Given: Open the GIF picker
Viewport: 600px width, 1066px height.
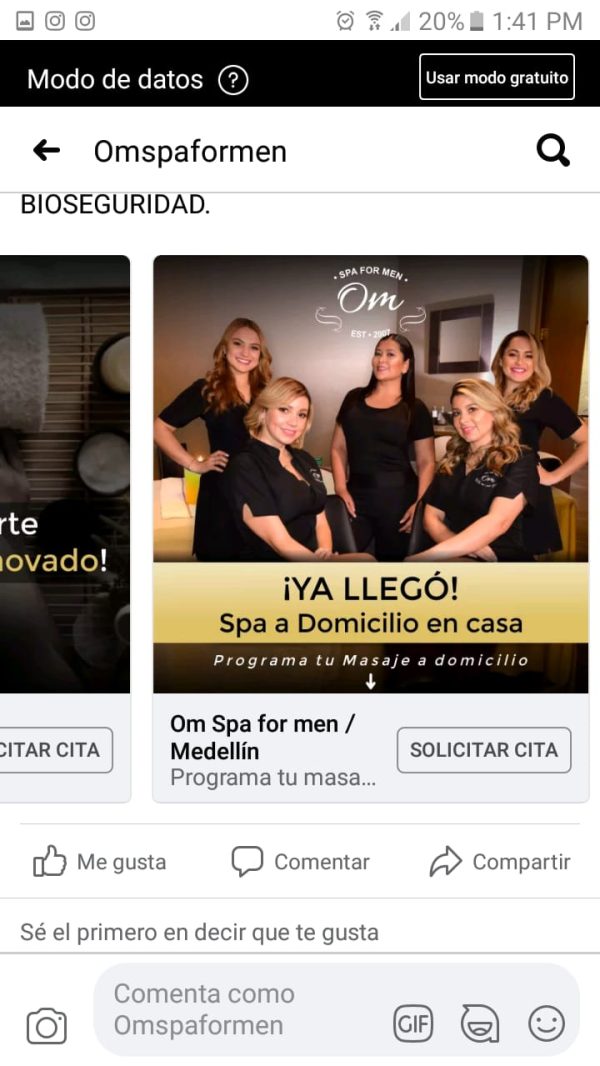Looking at the screenshot, I should (413, 1023).
